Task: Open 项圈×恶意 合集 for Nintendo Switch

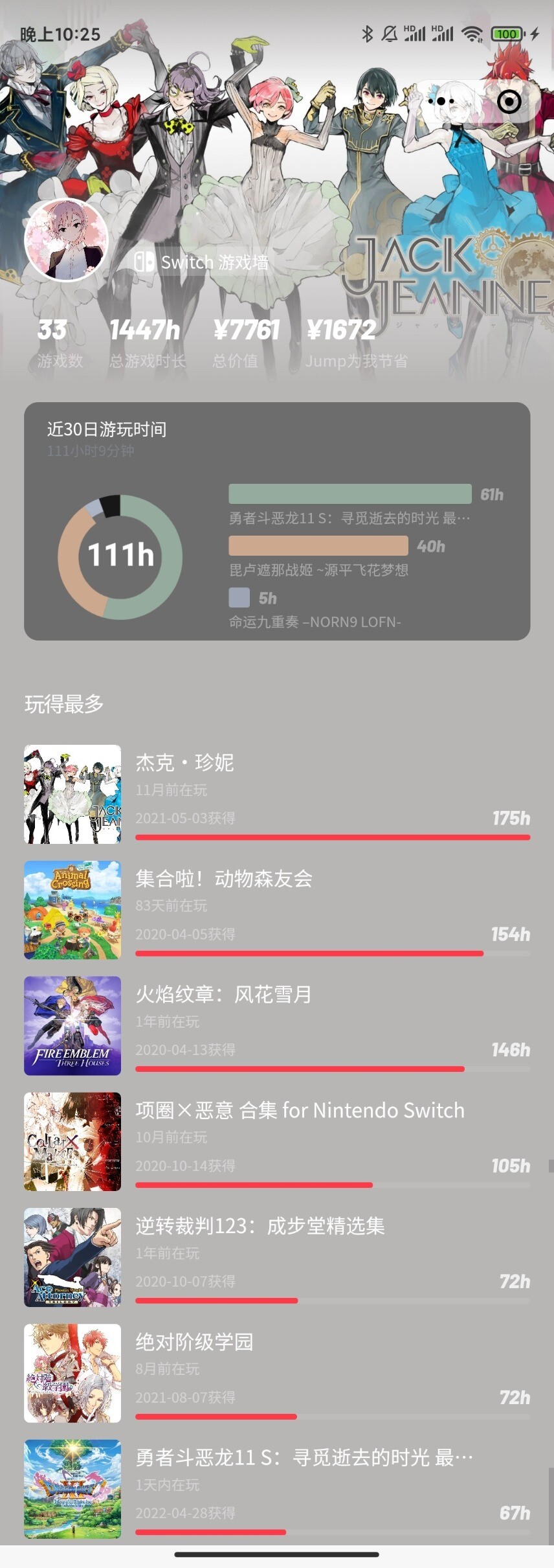Action: point(277,1142)
